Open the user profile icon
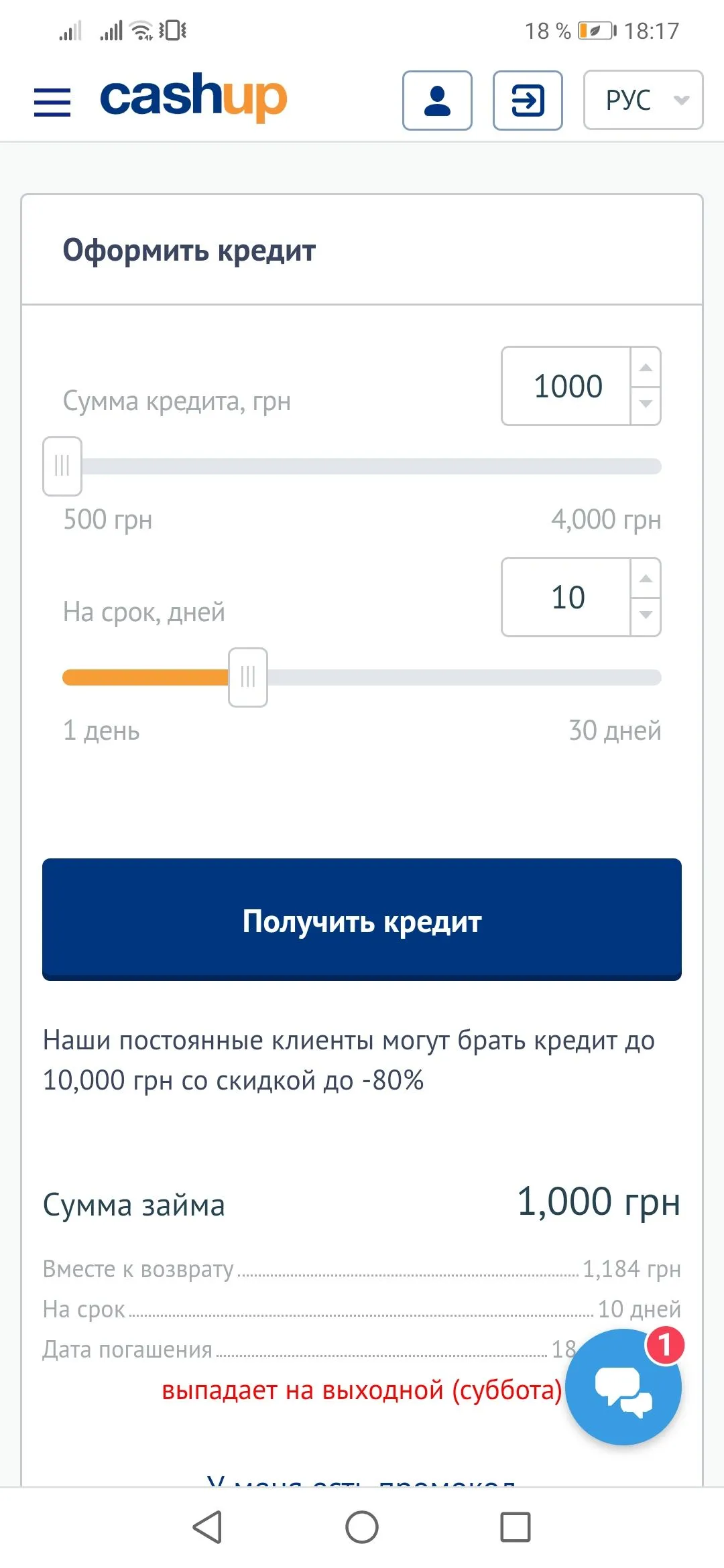 pyautogui.click(x=437, y=101)
